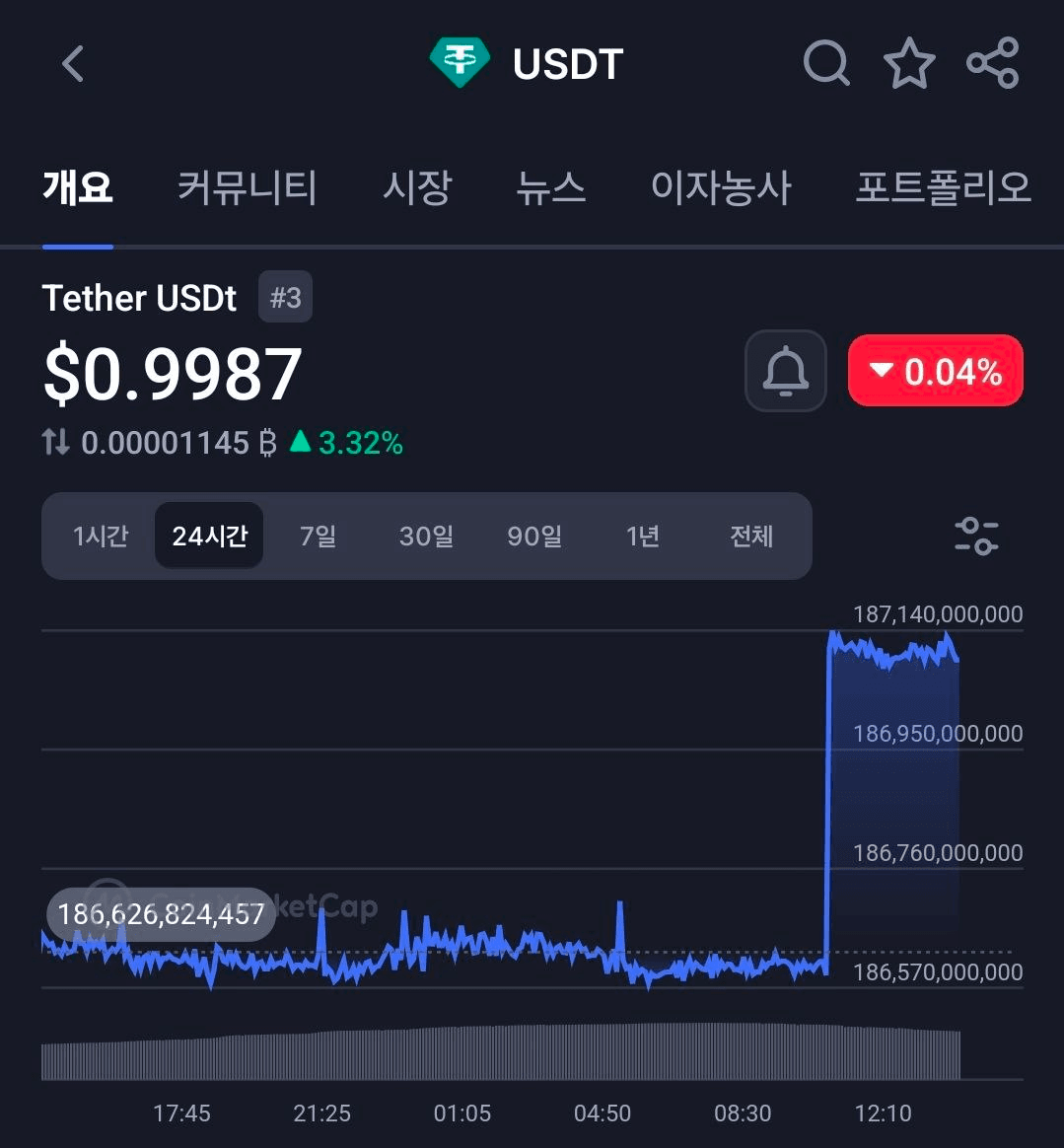The width and height of the screenshot is (1064, 1148).
Task: Add USDT to watchlist with star
Action: pyautogui.click(x=908, y=64)
